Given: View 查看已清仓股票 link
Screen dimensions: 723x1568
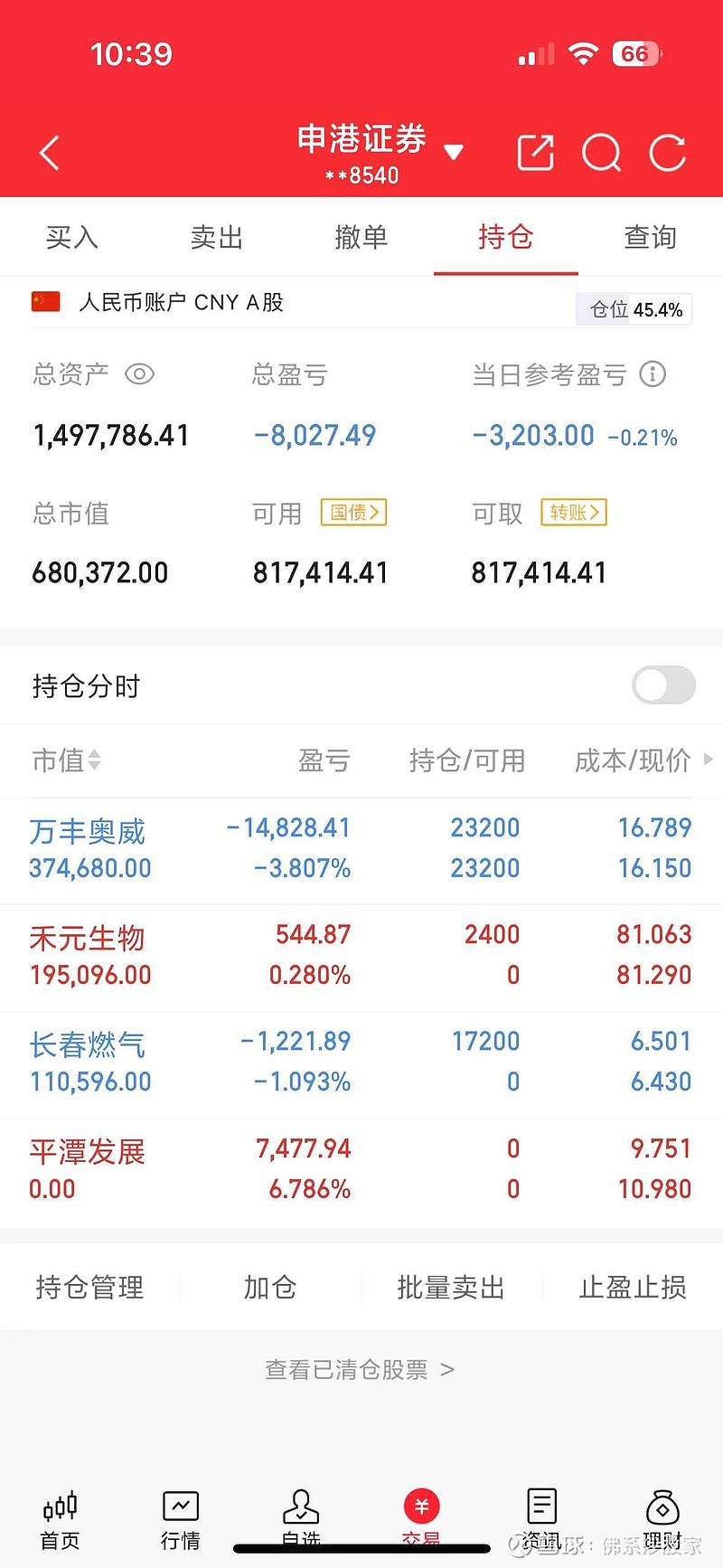Looking at the screenshot, I should pos(360,1370).
